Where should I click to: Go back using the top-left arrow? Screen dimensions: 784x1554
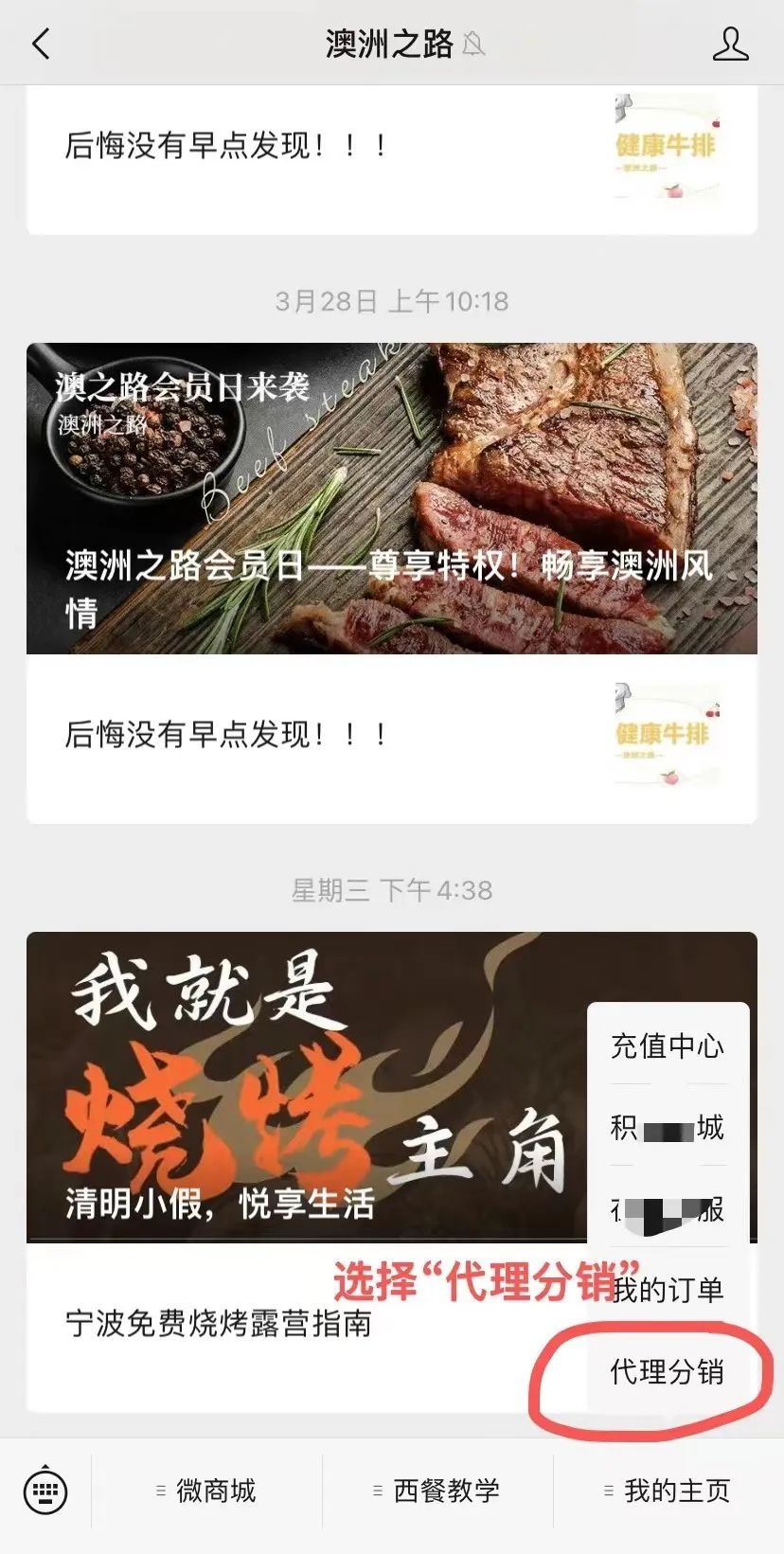(x=41, y=44)
